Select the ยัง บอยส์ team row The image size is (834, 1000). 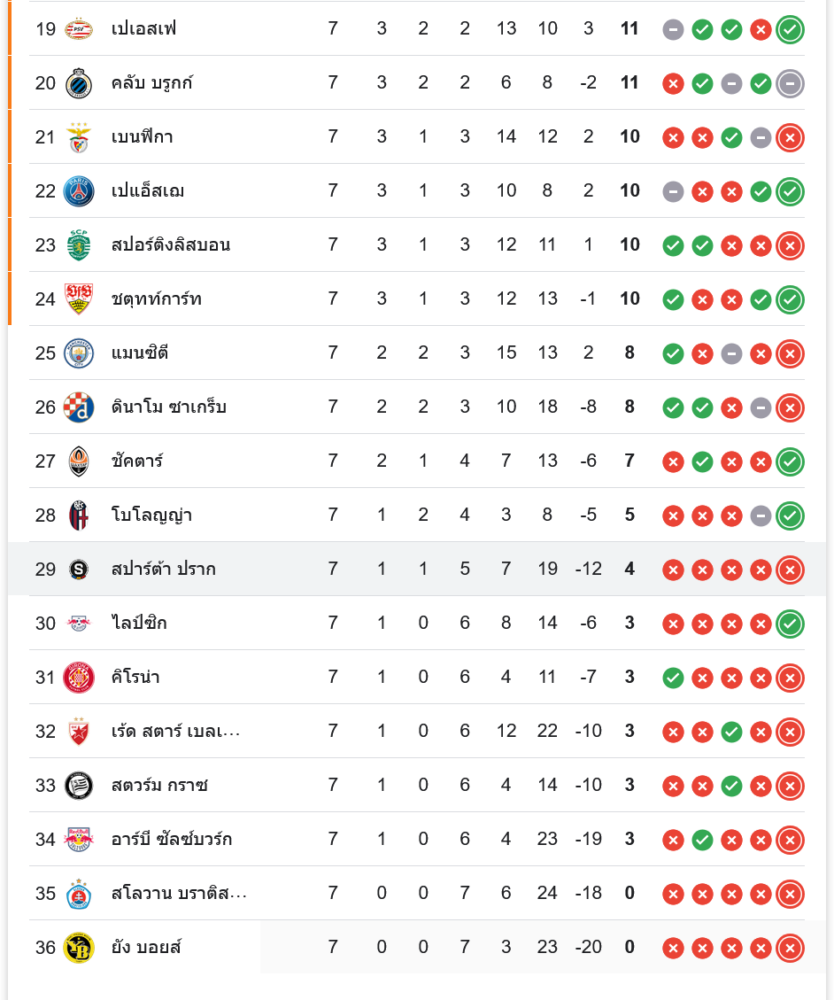tap(146, 947)
